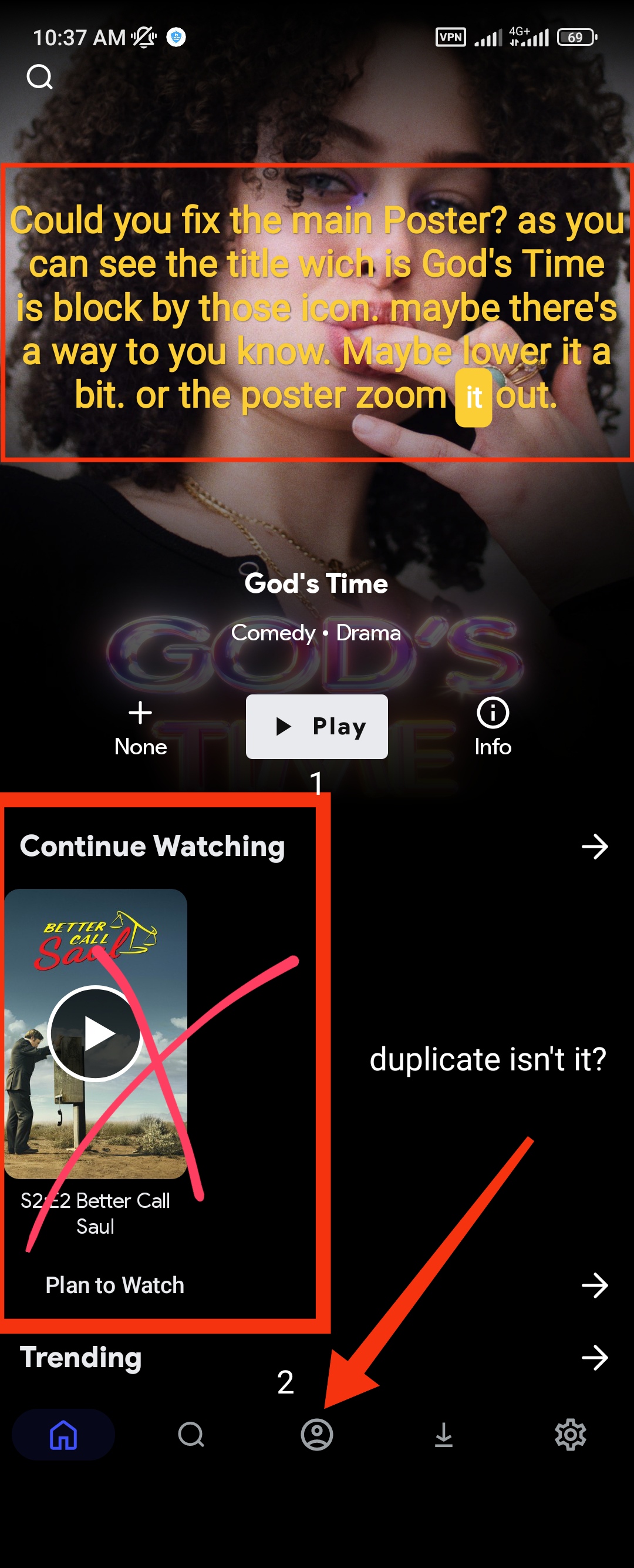Open the search icon at top
This screenshot has height=1568, width=634.
point(39,77)
